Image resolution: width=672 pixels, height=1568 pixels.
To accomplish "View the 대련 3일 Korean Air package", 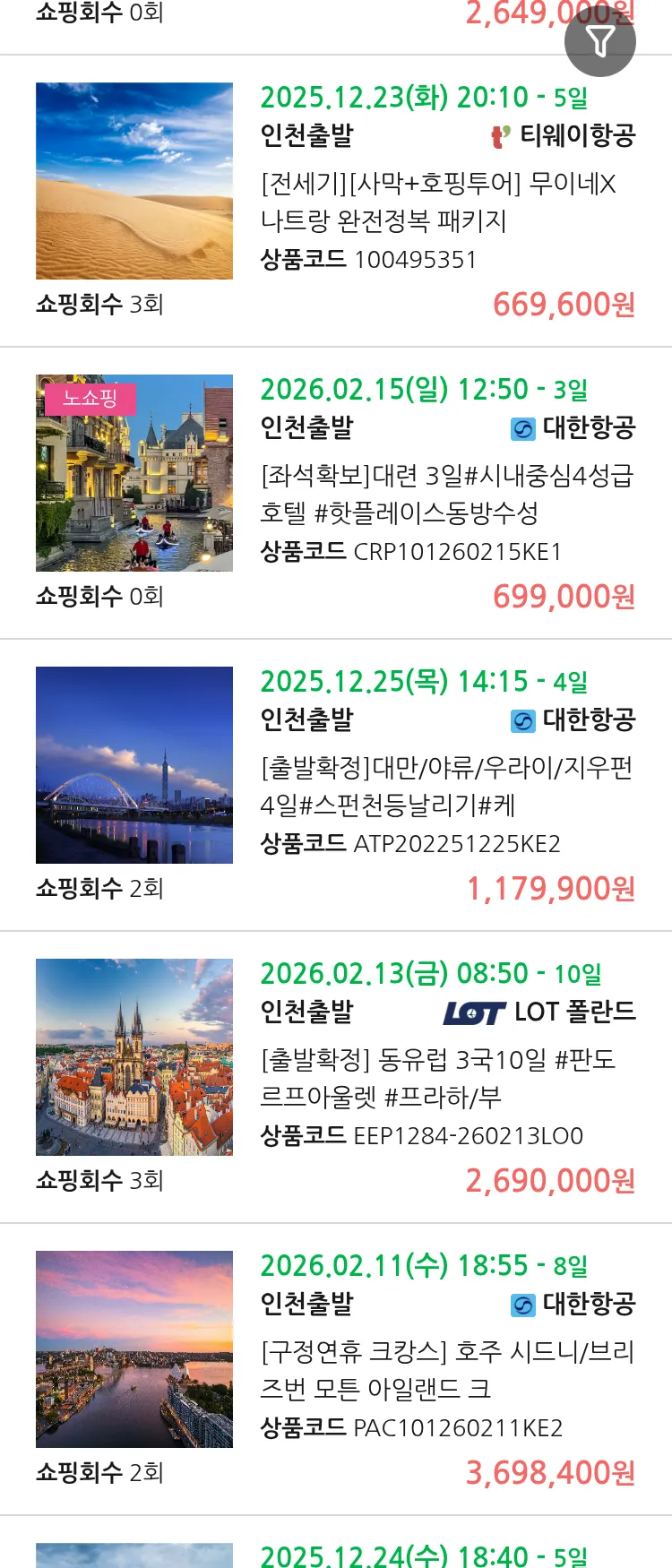I will click(445, 494).
